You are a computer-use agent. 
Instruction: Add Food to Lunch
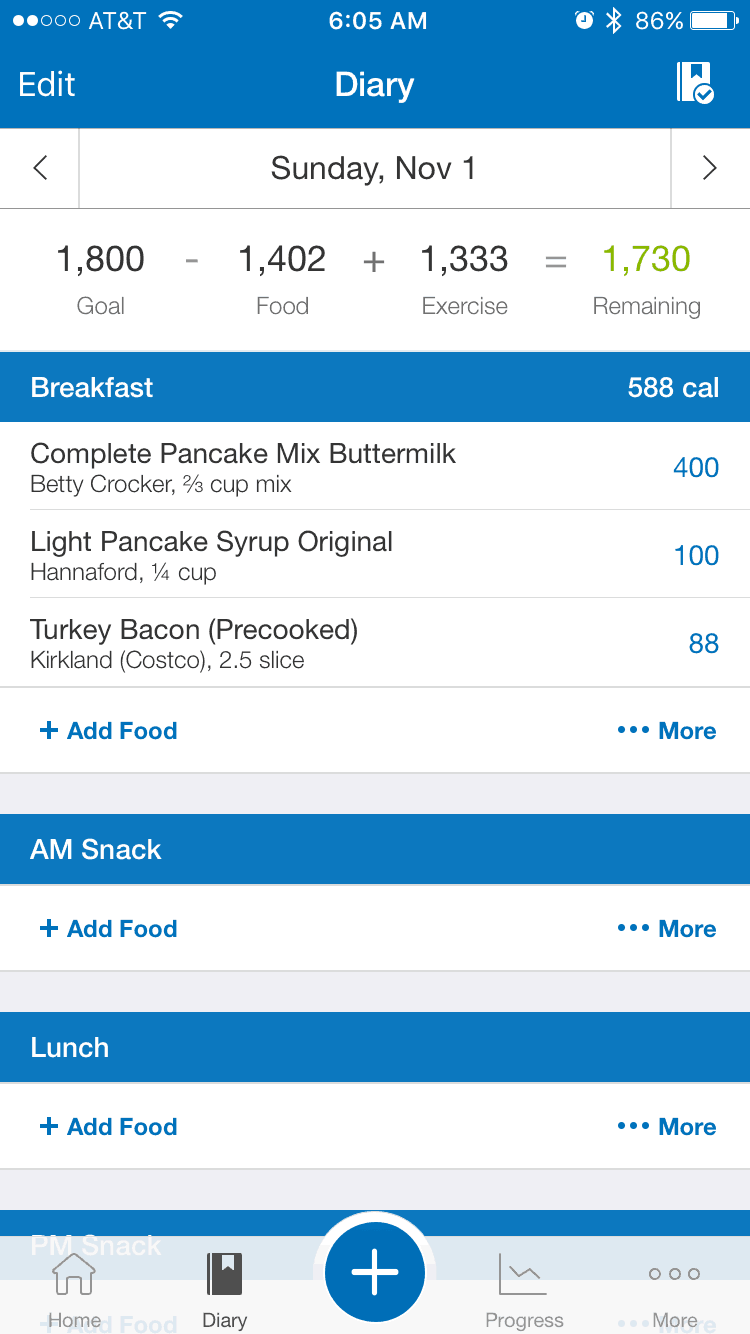pyautogui.click(x=108, y=1127)
